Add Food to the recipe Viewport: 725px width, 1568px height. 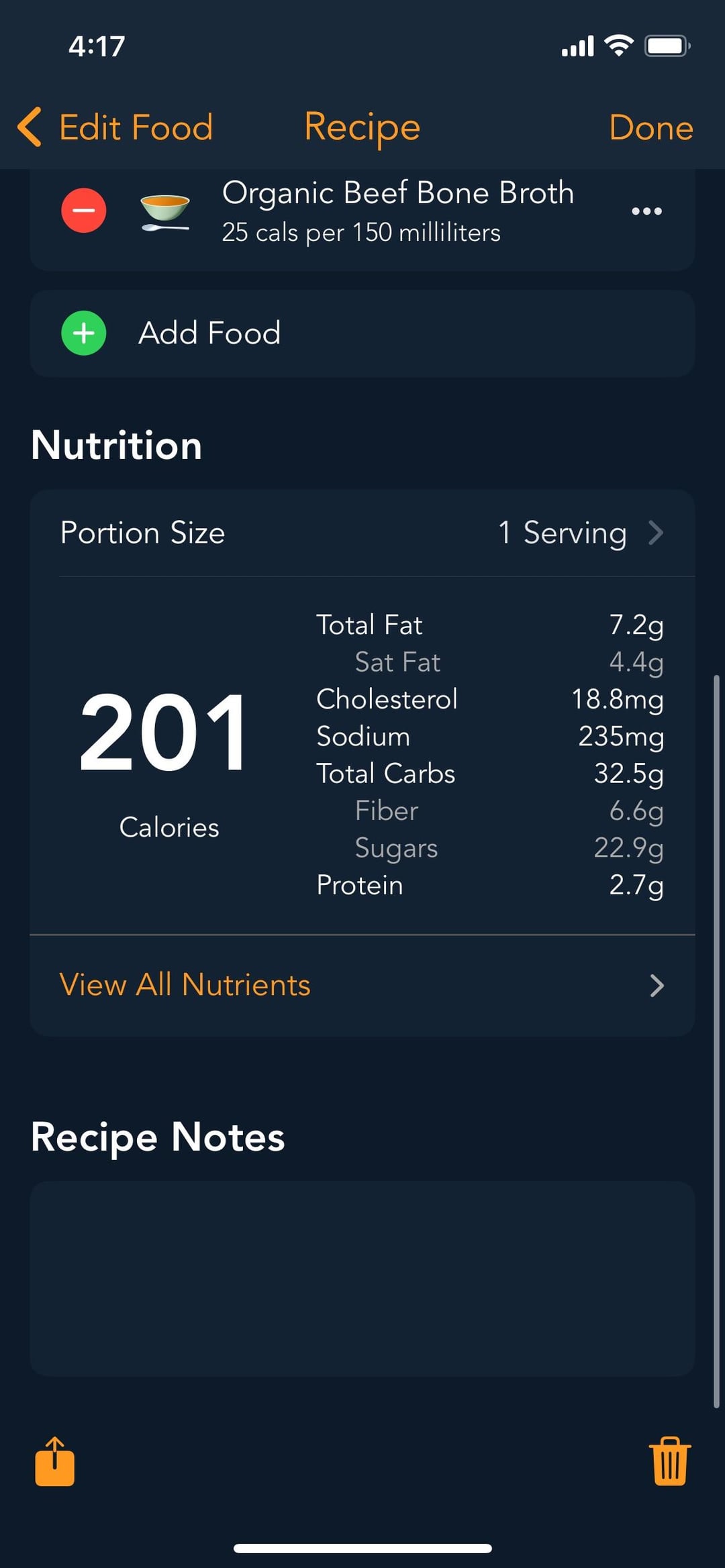point(362,333)
